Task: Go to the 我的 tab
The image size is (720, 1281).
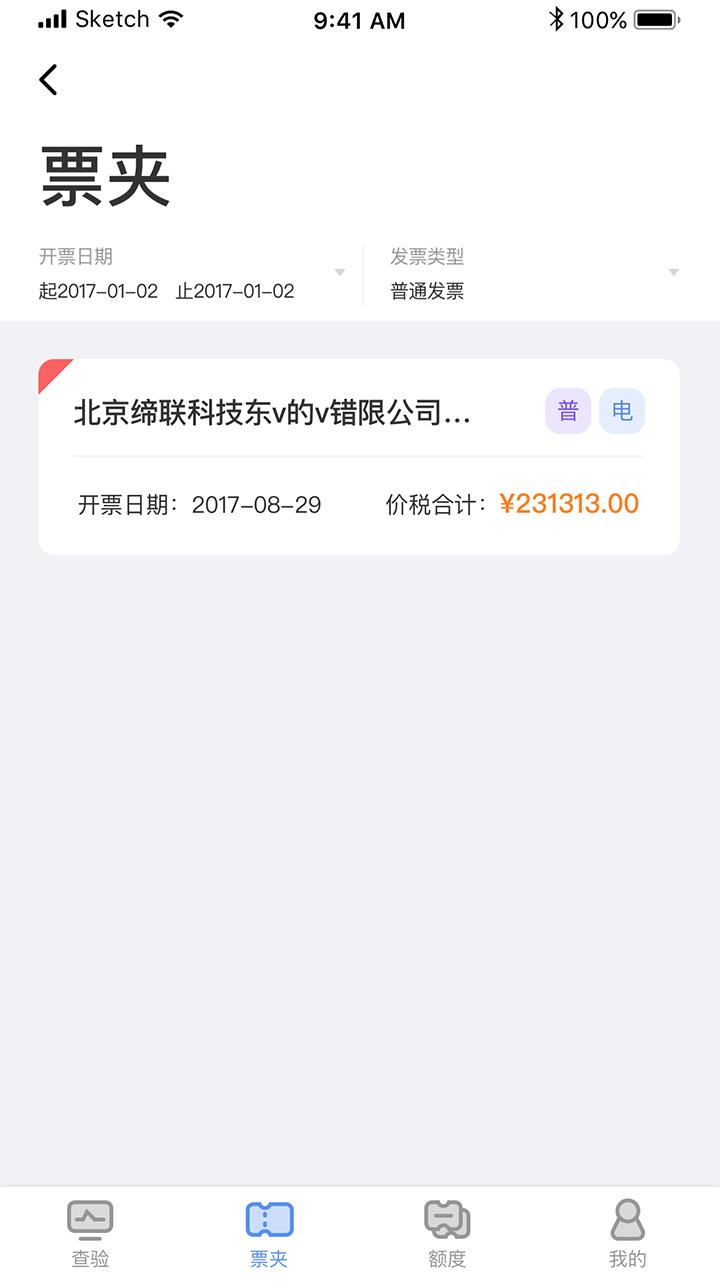Action: pyautogui.click(x=627, y=1235)
